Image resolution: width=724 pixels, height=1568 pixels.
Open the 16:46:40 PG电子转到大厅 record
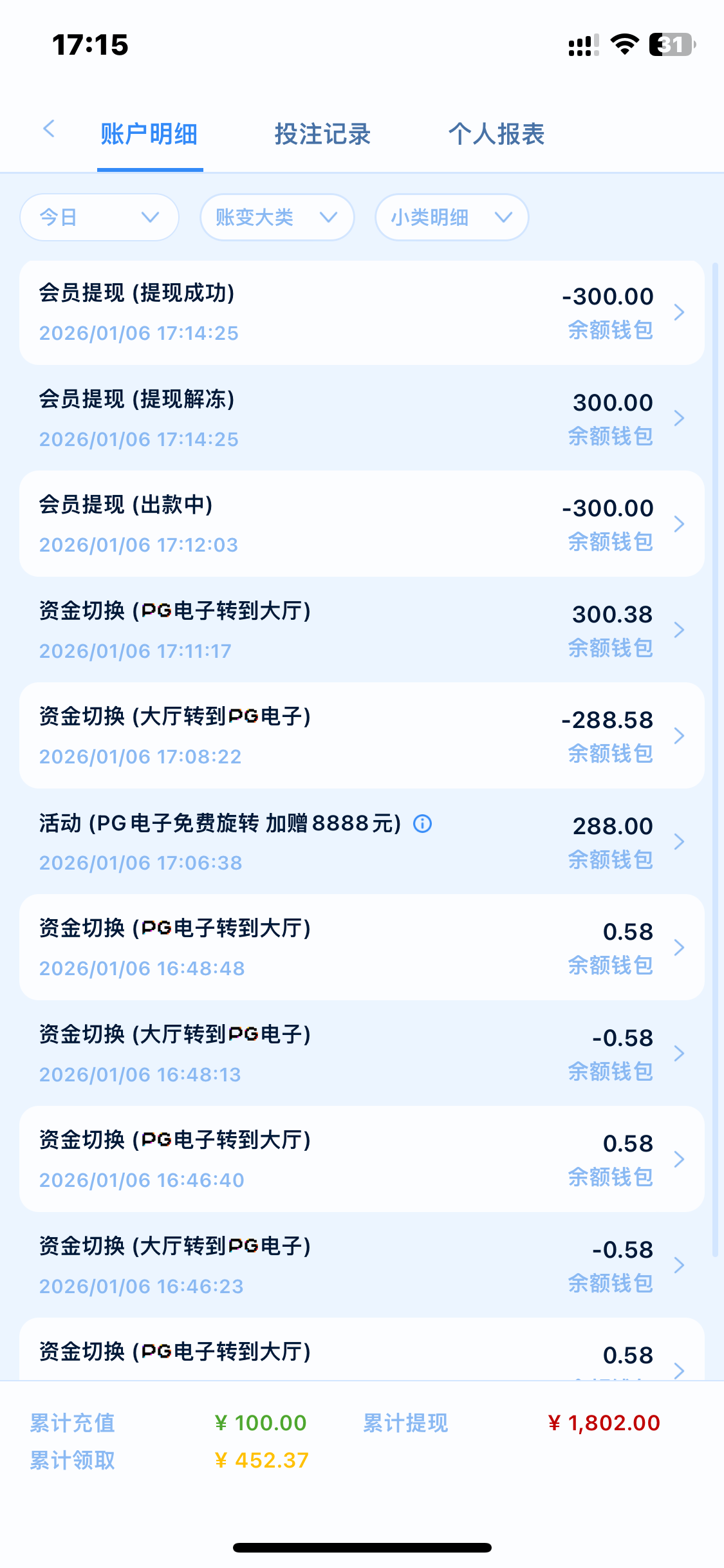coord(362,1159)
